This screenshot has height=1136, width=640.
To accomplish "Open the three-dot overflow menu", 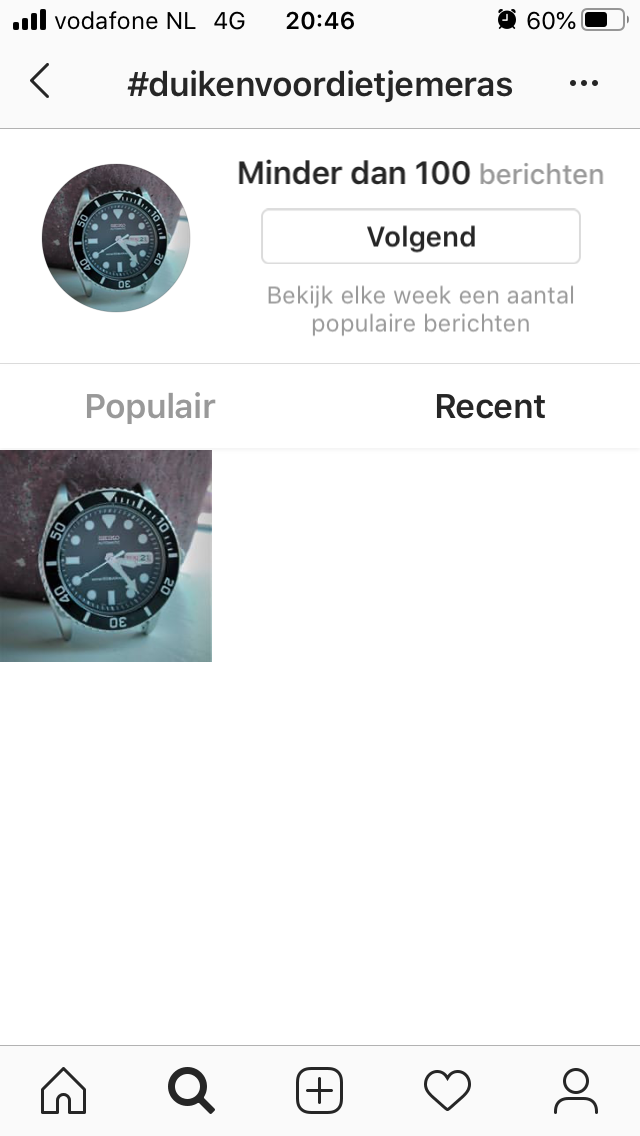I will click(583, 83).
